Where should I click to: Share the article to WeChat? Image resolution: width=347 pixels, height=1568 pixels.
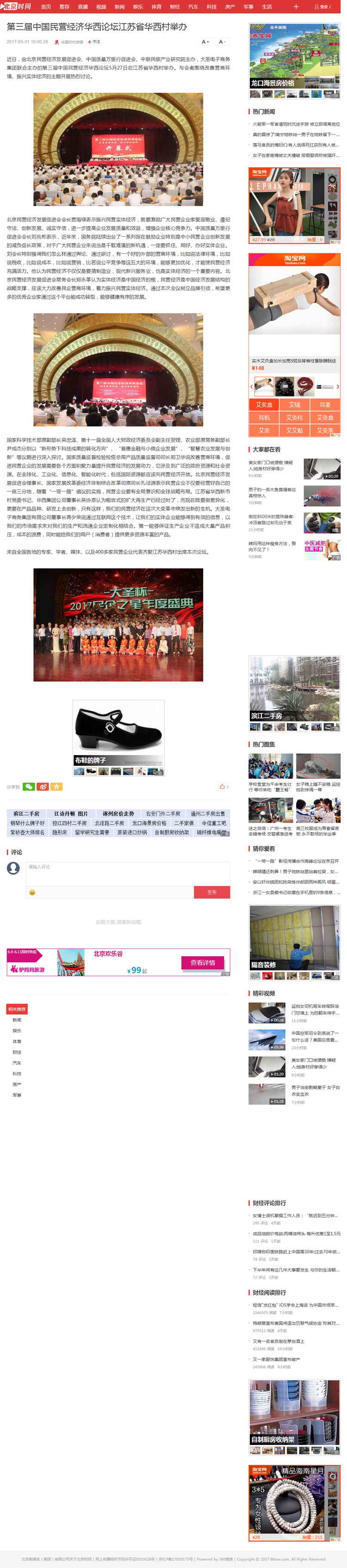(29, 787)
